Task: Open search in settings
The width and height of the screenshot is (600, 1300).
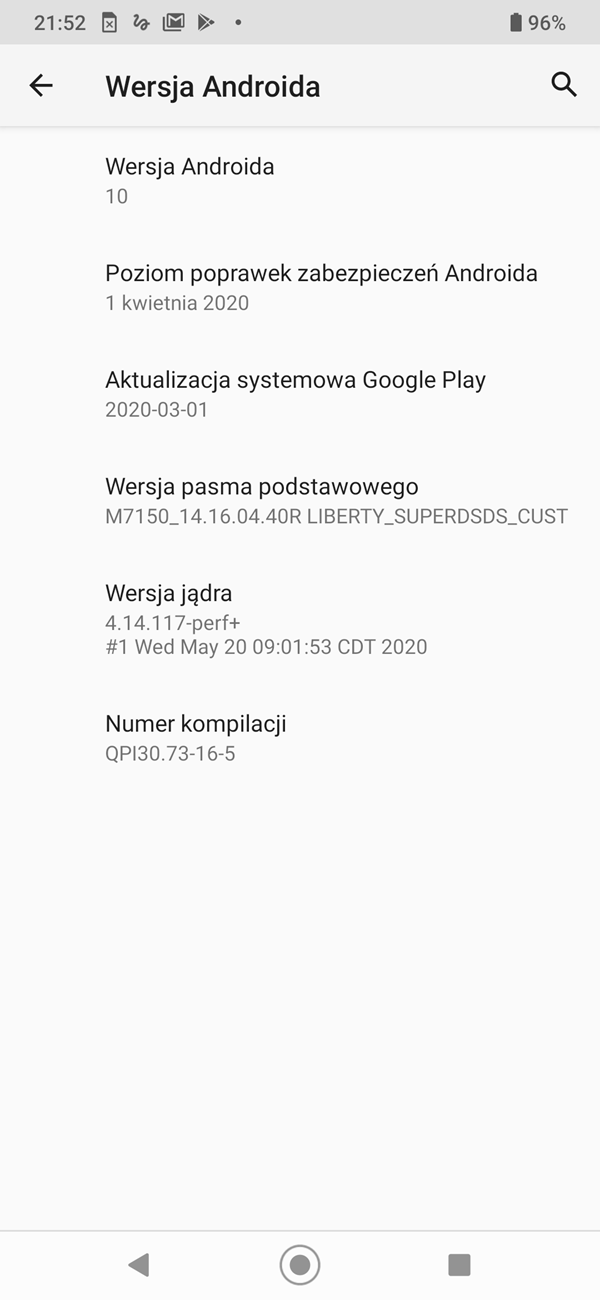Action: point(564,85)
